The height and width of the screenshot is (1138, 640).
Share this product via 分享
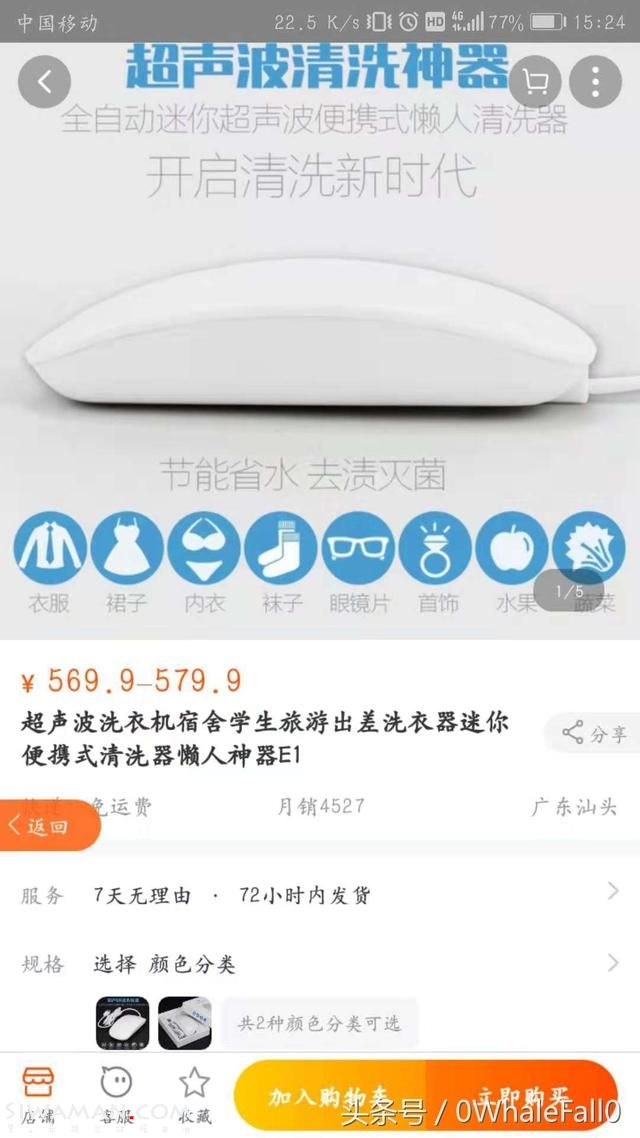[x=595, y=734]
